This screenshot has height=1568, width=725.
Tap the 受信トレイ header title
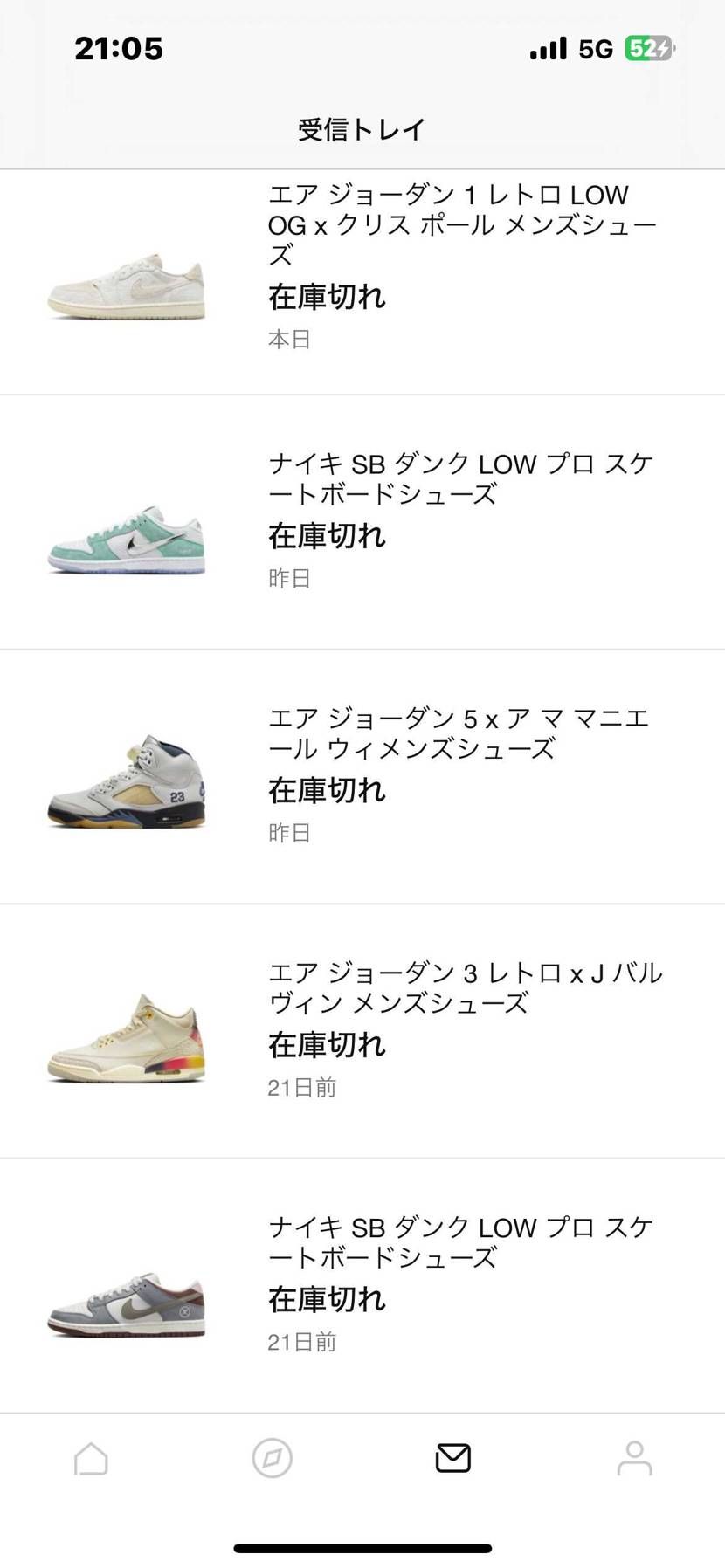[x=362, y=127]
